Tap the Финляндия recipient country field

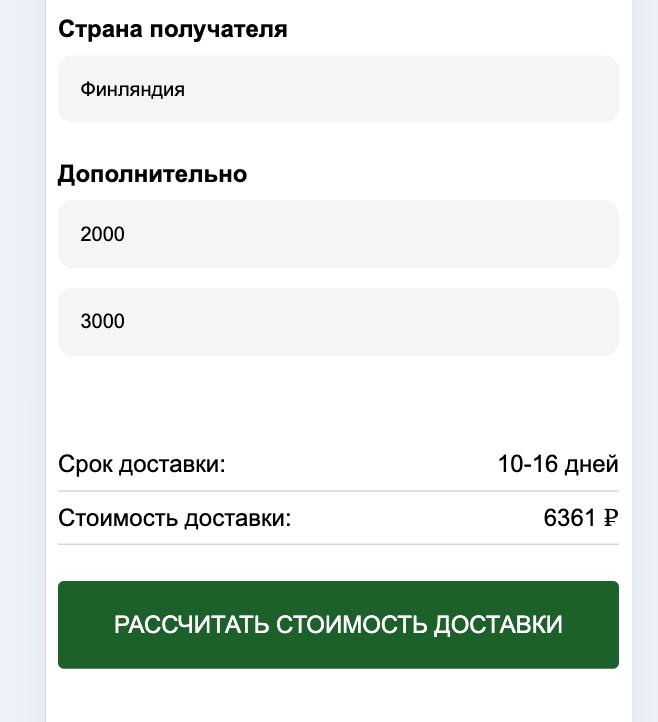pos(338,89)
